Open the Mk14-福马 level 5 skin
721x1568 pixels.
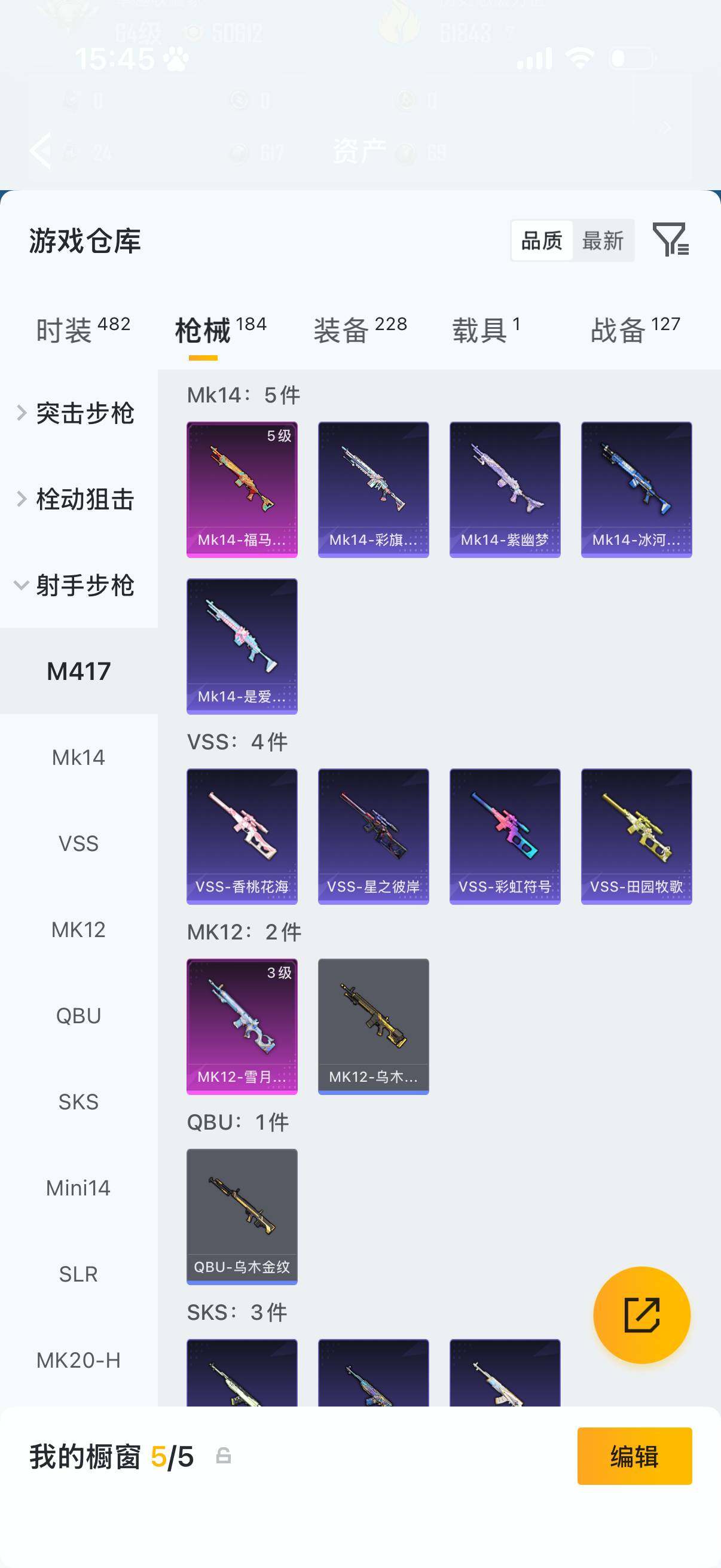coord(242,489)
